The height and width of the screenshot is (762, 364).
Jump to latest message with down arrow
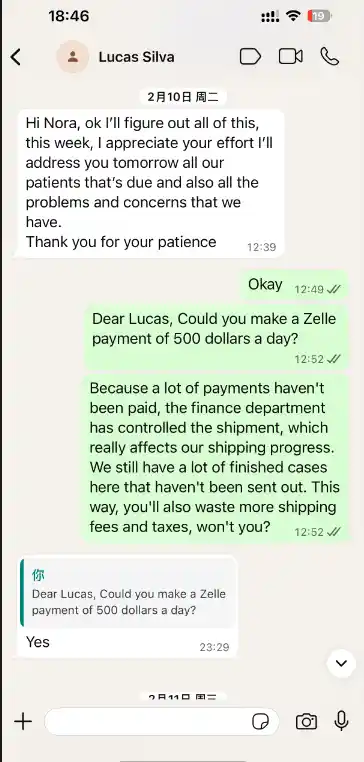pos(341,663)
